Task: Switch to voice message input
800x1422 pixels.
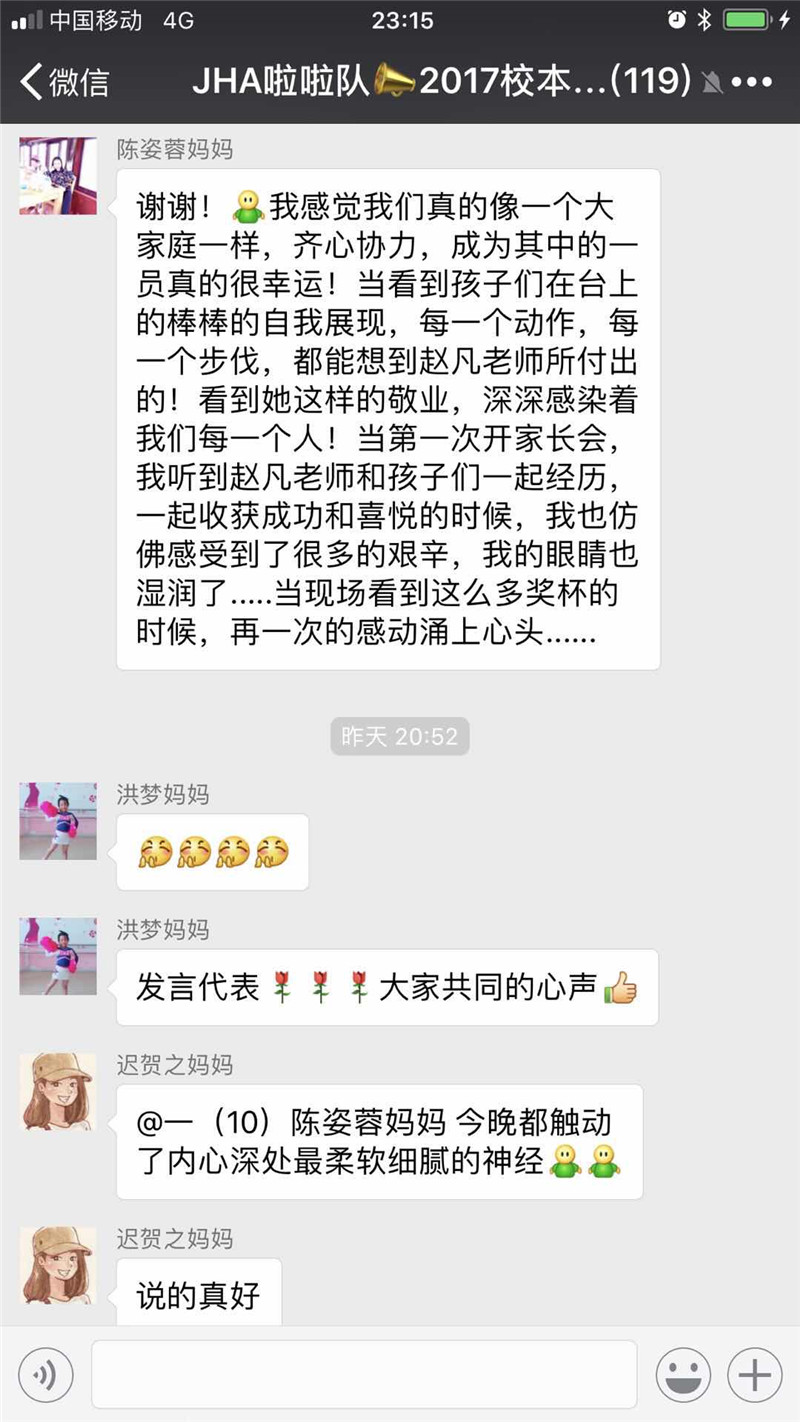Action: point(44,1375)
